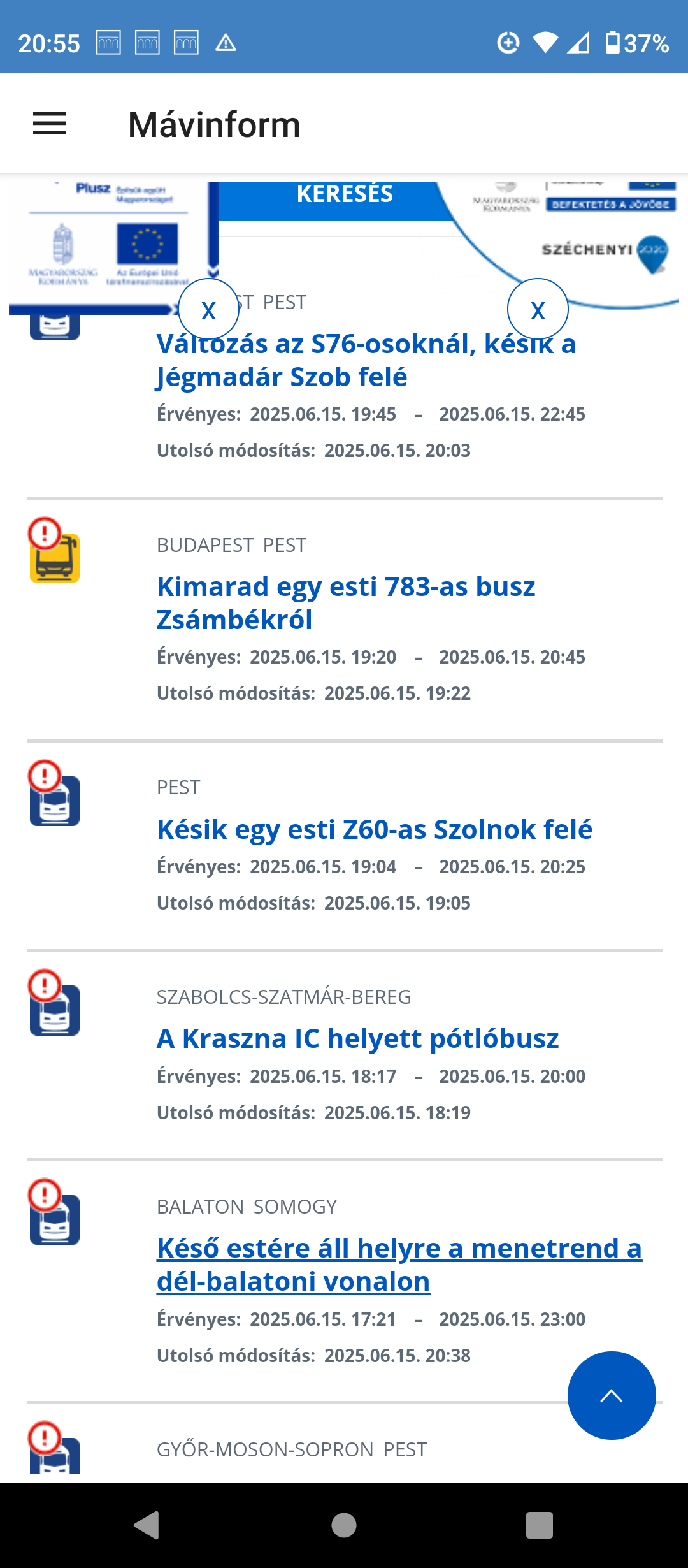This screenshot has height=1568, width=688.
Task: Go to the home screen via system button
Action: pos(344,1525)
